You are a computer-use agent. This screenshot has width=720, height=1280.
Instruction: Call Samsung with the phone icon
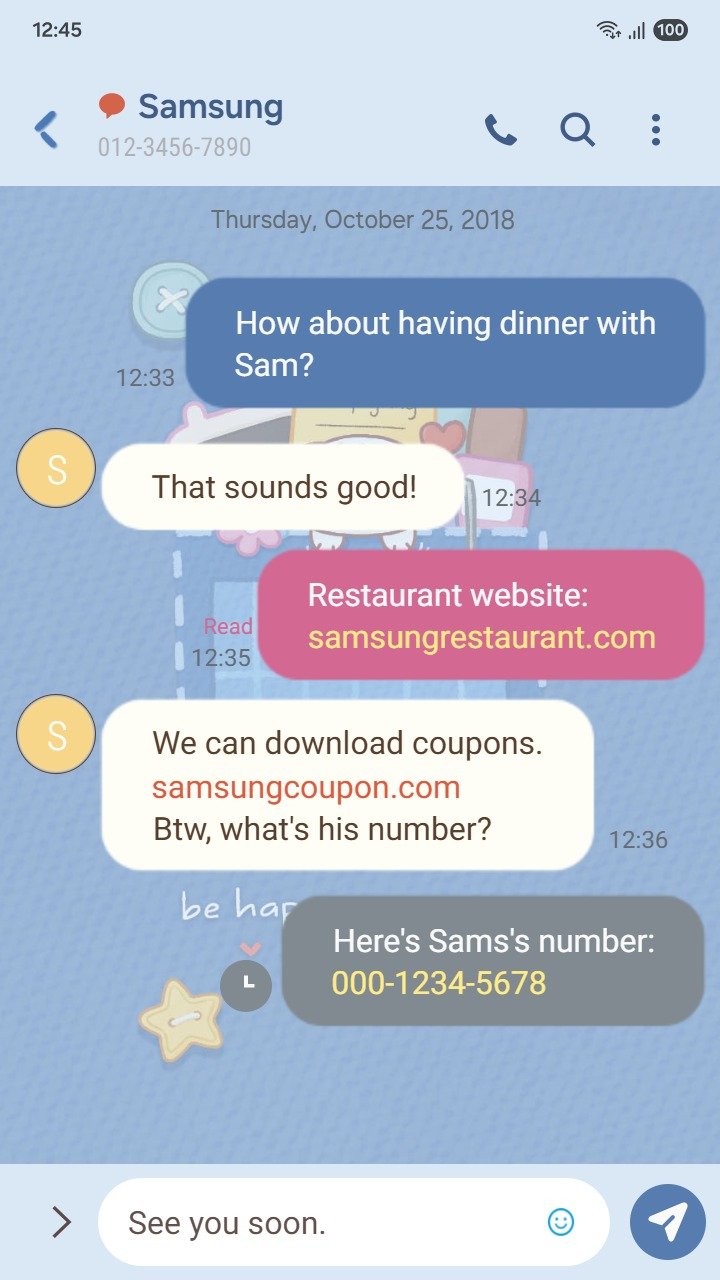tap(500, 130)
